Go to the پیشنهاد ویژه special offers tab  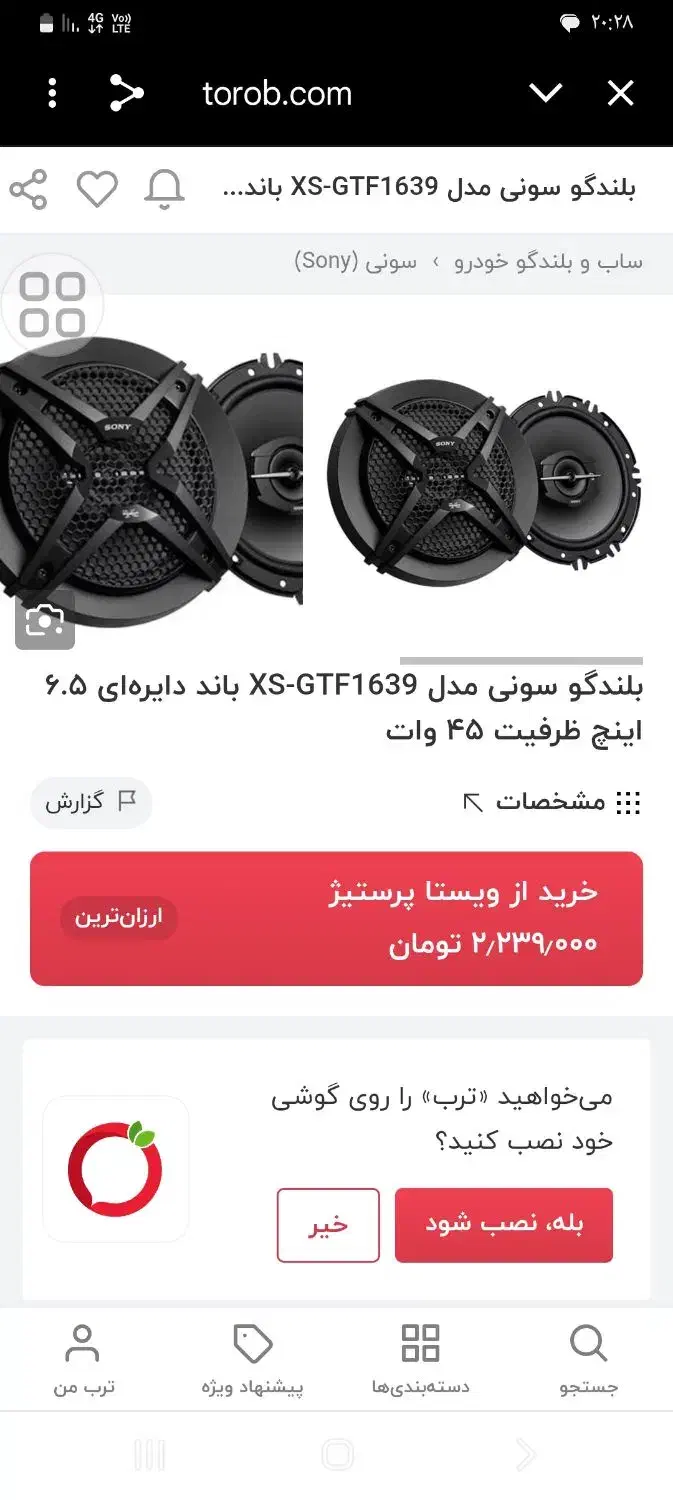click(x=253, y=1360)
